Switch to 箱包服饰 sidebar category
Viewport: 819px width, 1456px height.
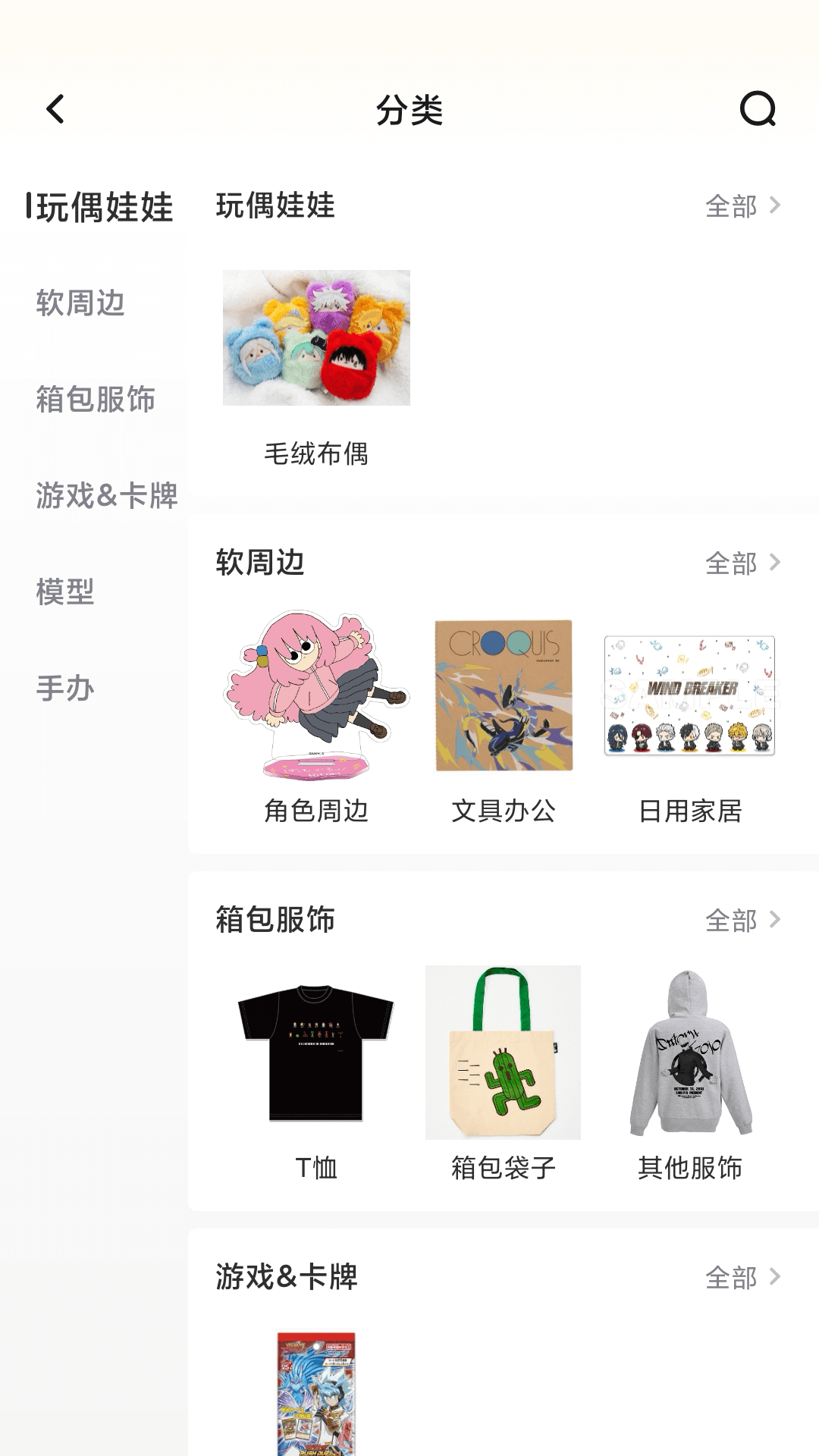coord(96,400)
